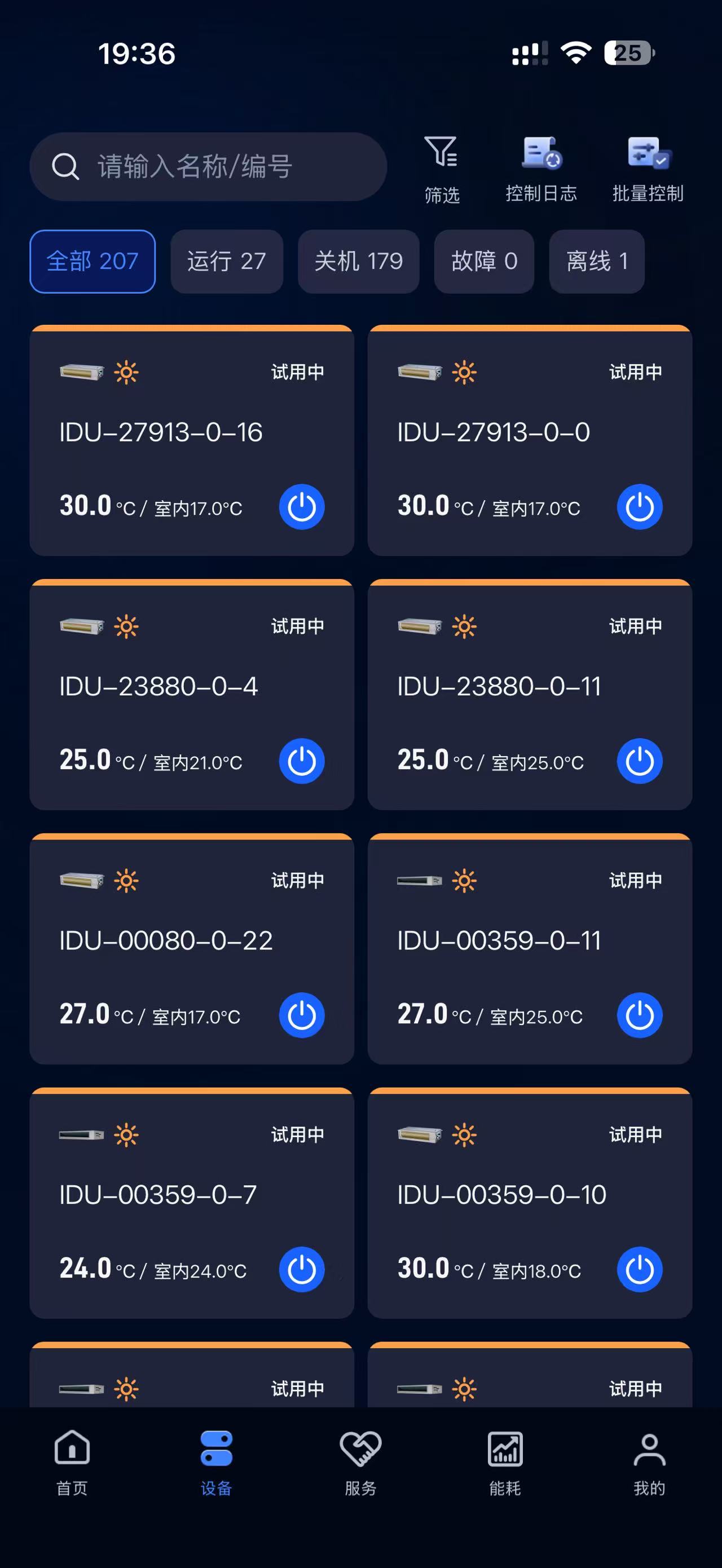Show 离线 1 devices
The height and width of the screenshot is (1568, 722).
click(596, 261)
